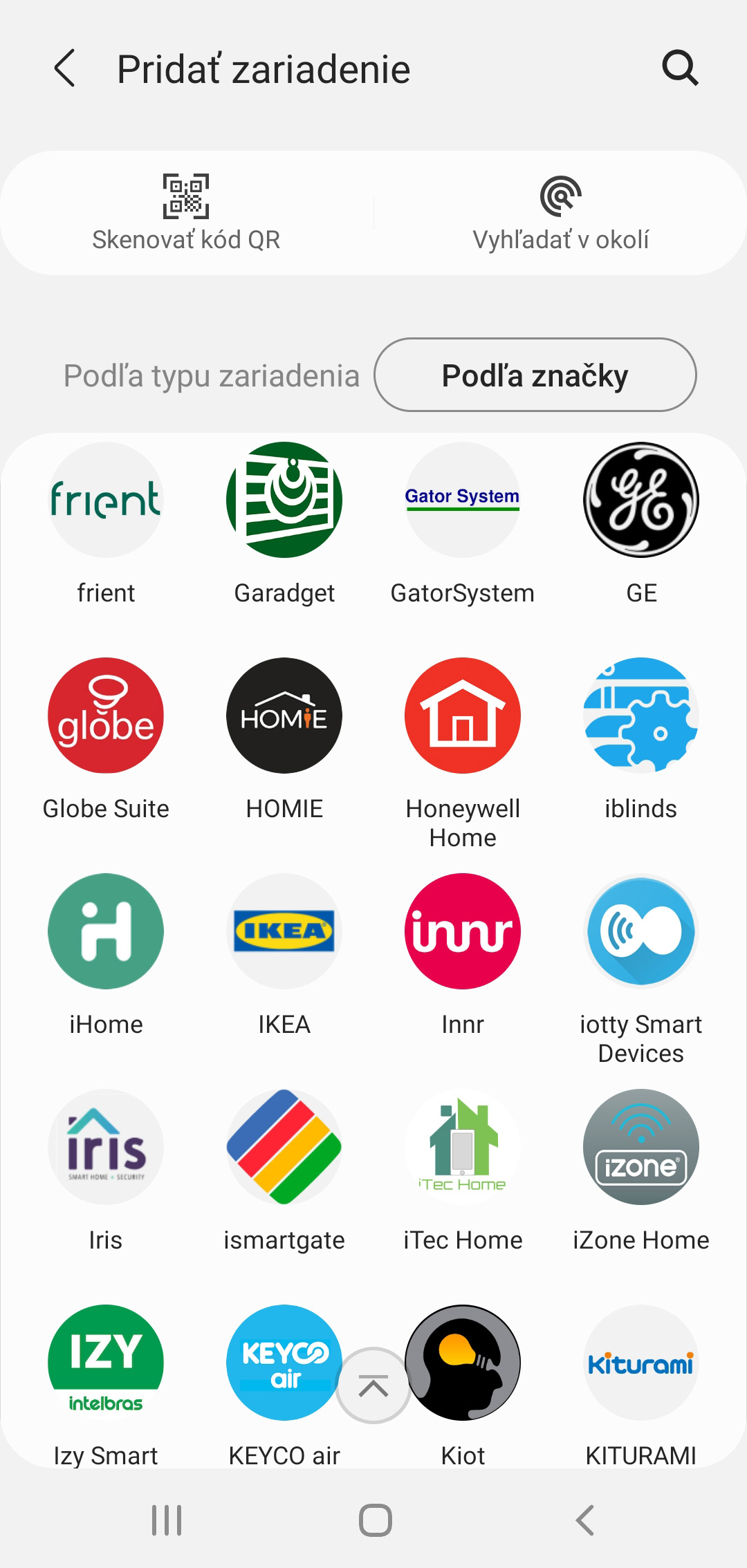Open recent apps from navigation bar
The width and height of the screenshot is (747, 1568).
pyautogui.click(x=167, y=1520)
